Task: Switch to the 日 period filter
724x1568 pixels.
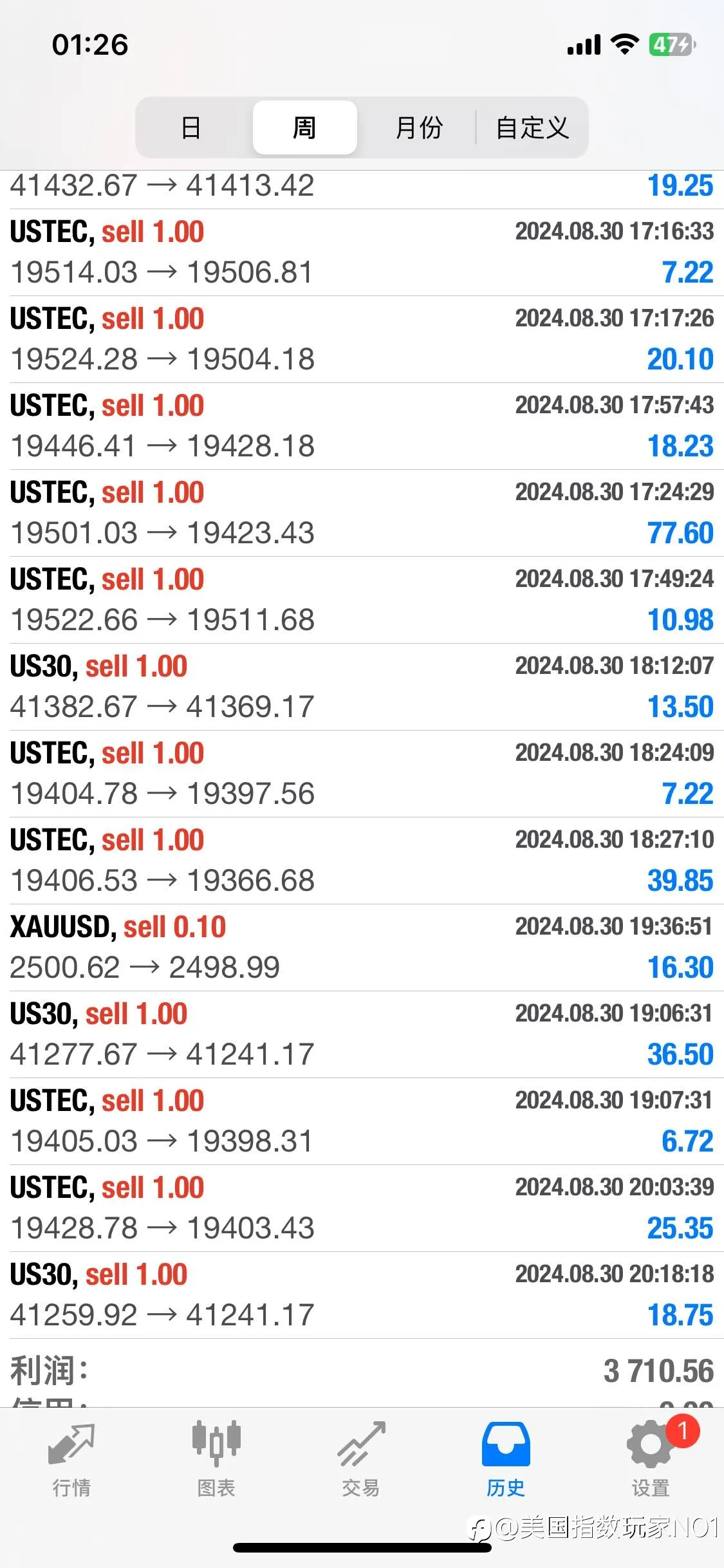Action: (191, 127)
